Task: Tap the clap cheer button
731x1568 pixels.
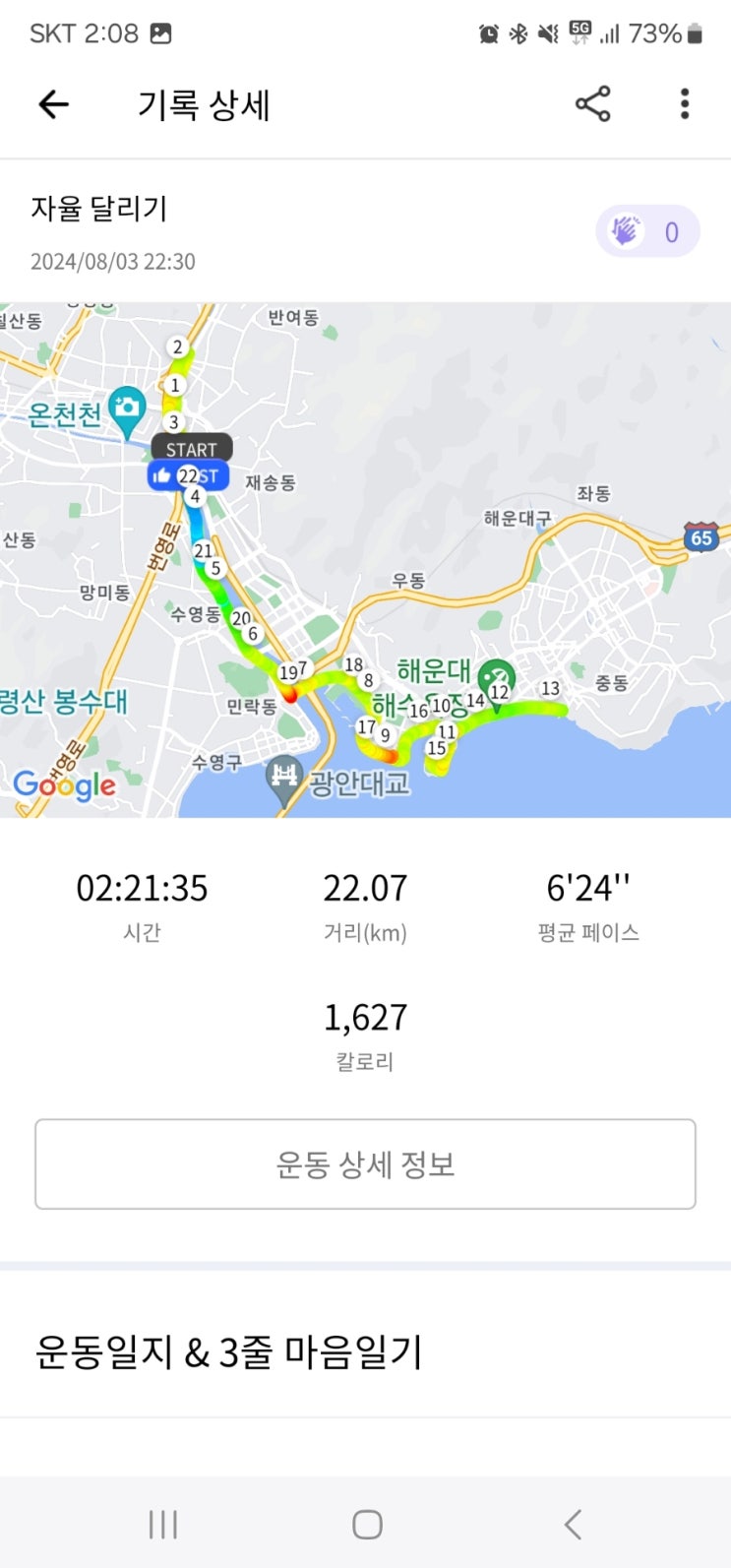Action: [x=647, y=232]
